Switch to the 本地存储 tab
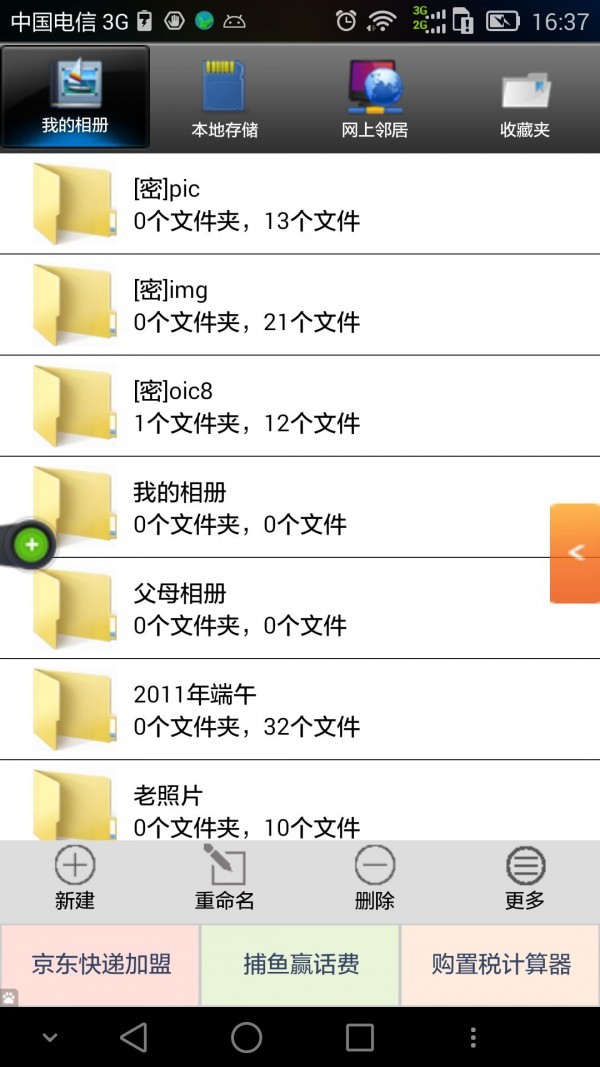This screenshot has height=1067, width=600. [225, 98]
